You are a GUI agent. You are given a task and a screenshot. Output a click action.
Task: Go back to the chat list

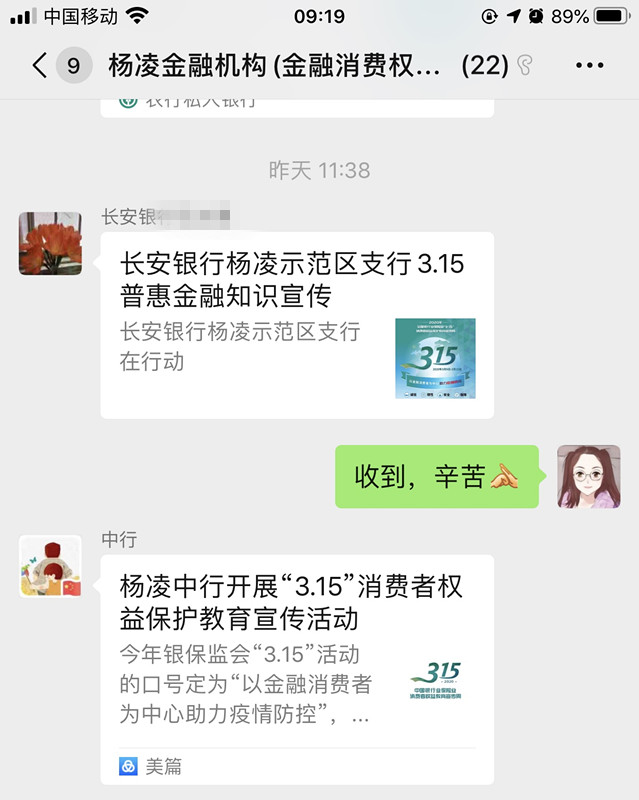(40, 67)
